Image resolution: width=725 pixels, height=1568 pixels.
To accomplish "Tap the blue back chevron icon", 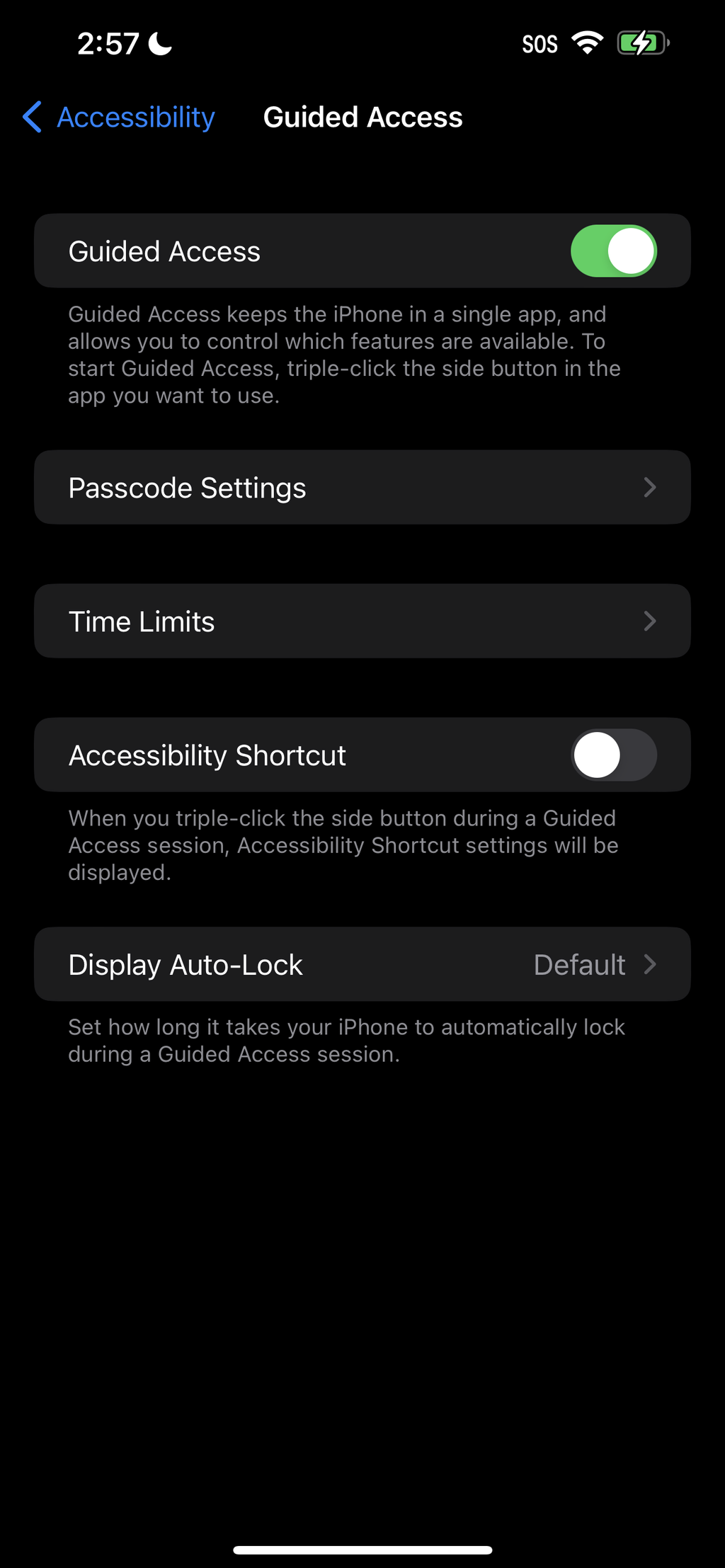I will (x=31, y=118).
